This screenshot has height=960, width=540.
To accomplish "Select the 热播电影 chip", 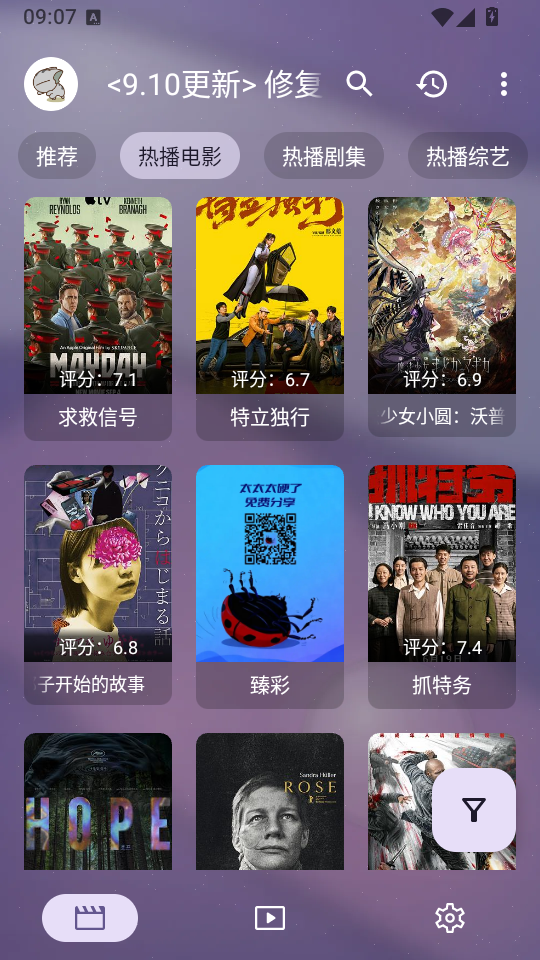I will point(180,156).
